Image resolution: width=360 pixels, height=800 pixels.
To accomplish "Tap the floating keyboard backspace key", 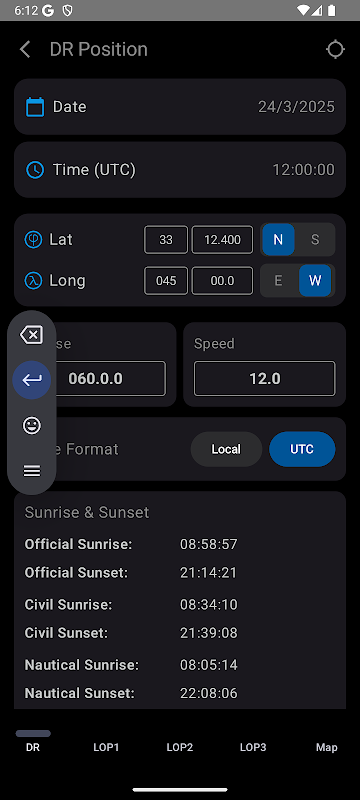I will pos(32,335).
